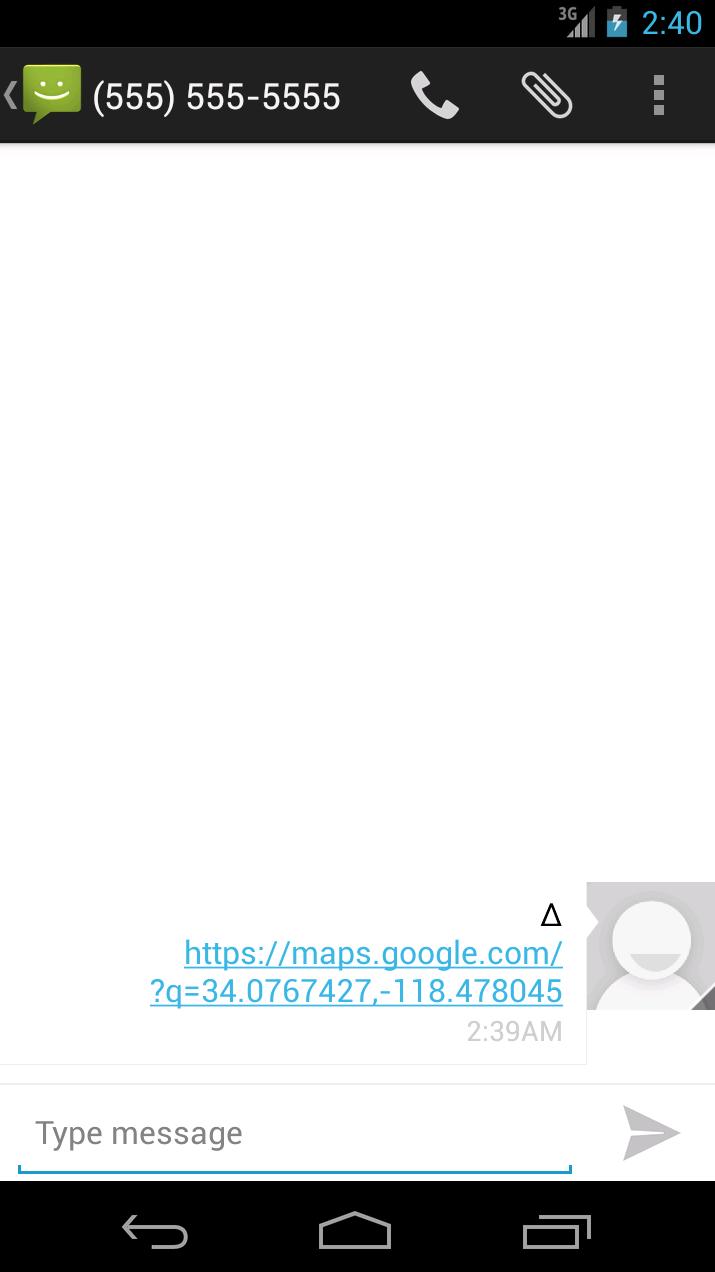This screenshot has width=715, height=1272.
Task: Go back using system navigation bar
Action: (x=154, y=1231)
